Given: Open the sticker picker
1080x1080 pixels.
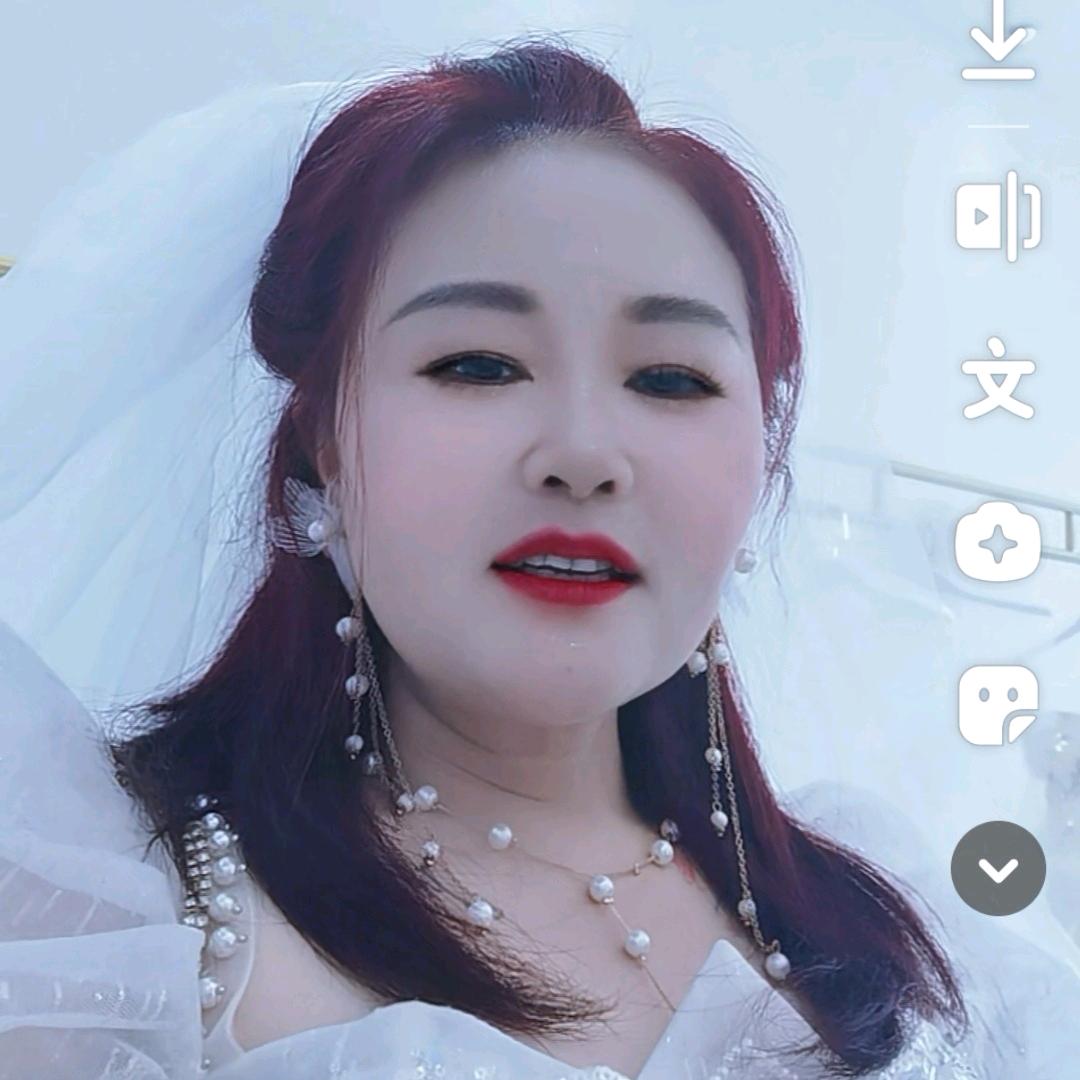Looking at the screenshot, I should pos(998,705).
